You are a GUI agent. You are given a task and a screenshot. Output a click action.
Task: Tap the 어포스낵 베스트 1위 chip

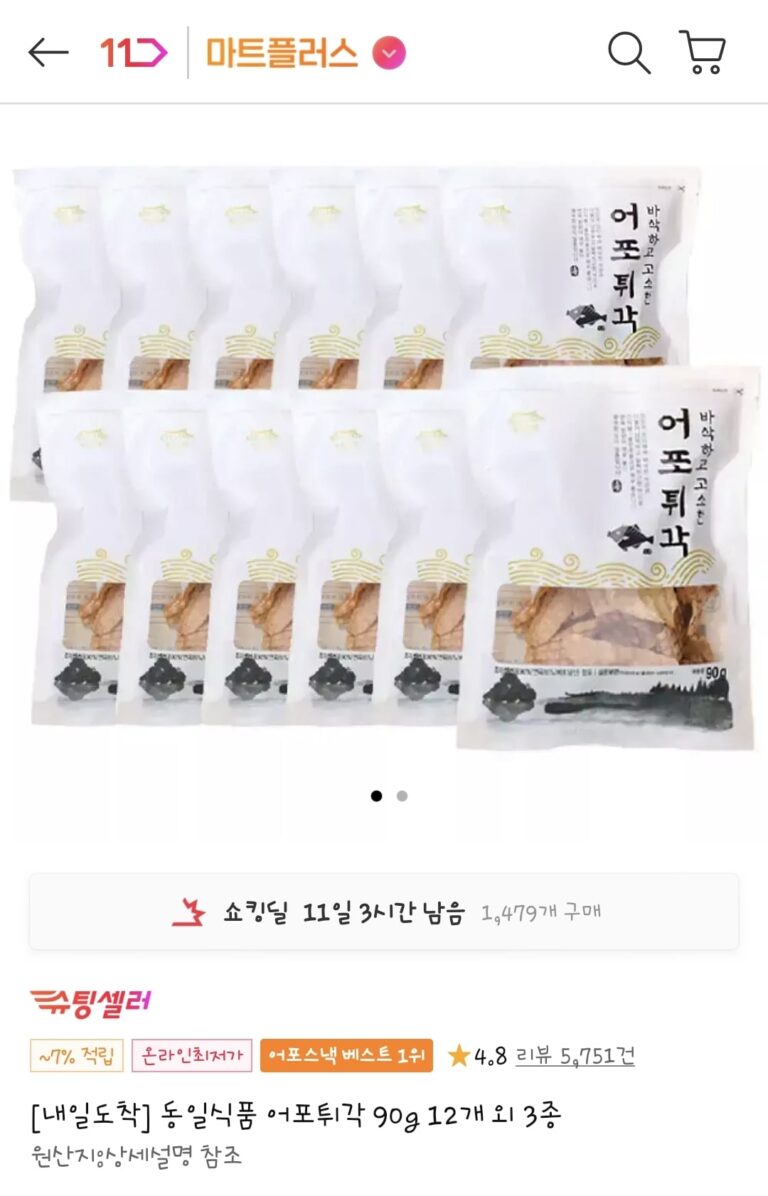coord(346,1056)
